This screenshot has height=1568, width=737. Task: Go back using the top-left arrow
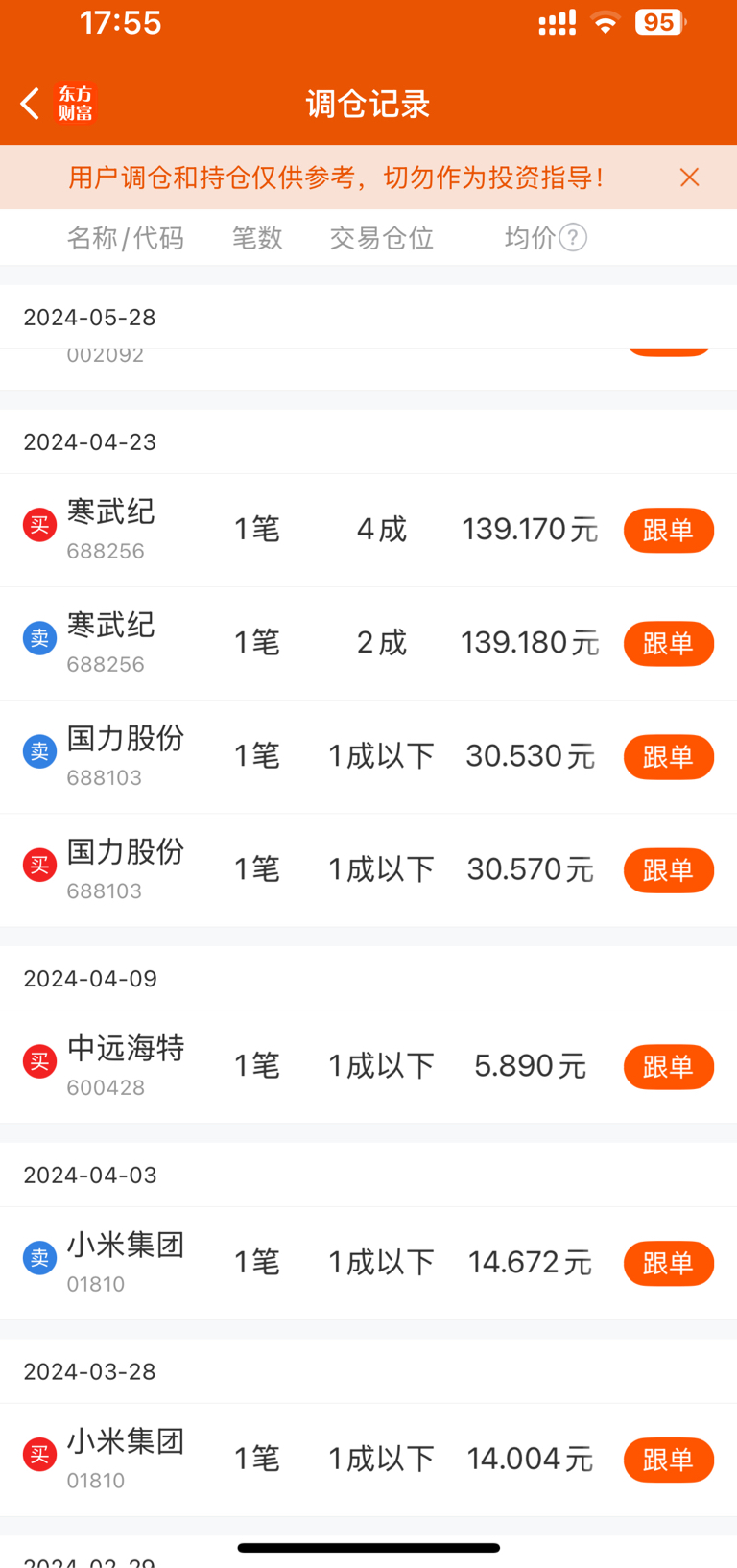[x=30, y=104]
